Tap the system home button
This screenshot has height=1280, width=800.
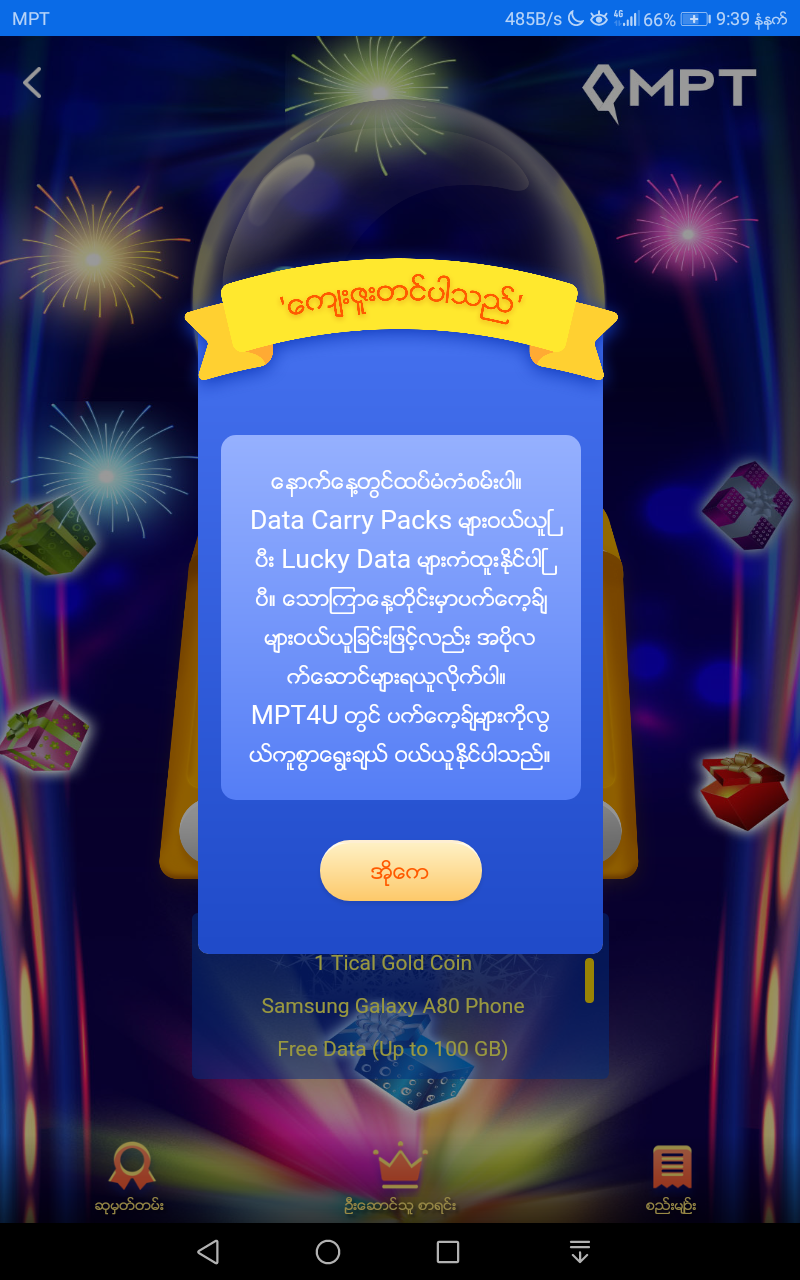(328, 1251)
